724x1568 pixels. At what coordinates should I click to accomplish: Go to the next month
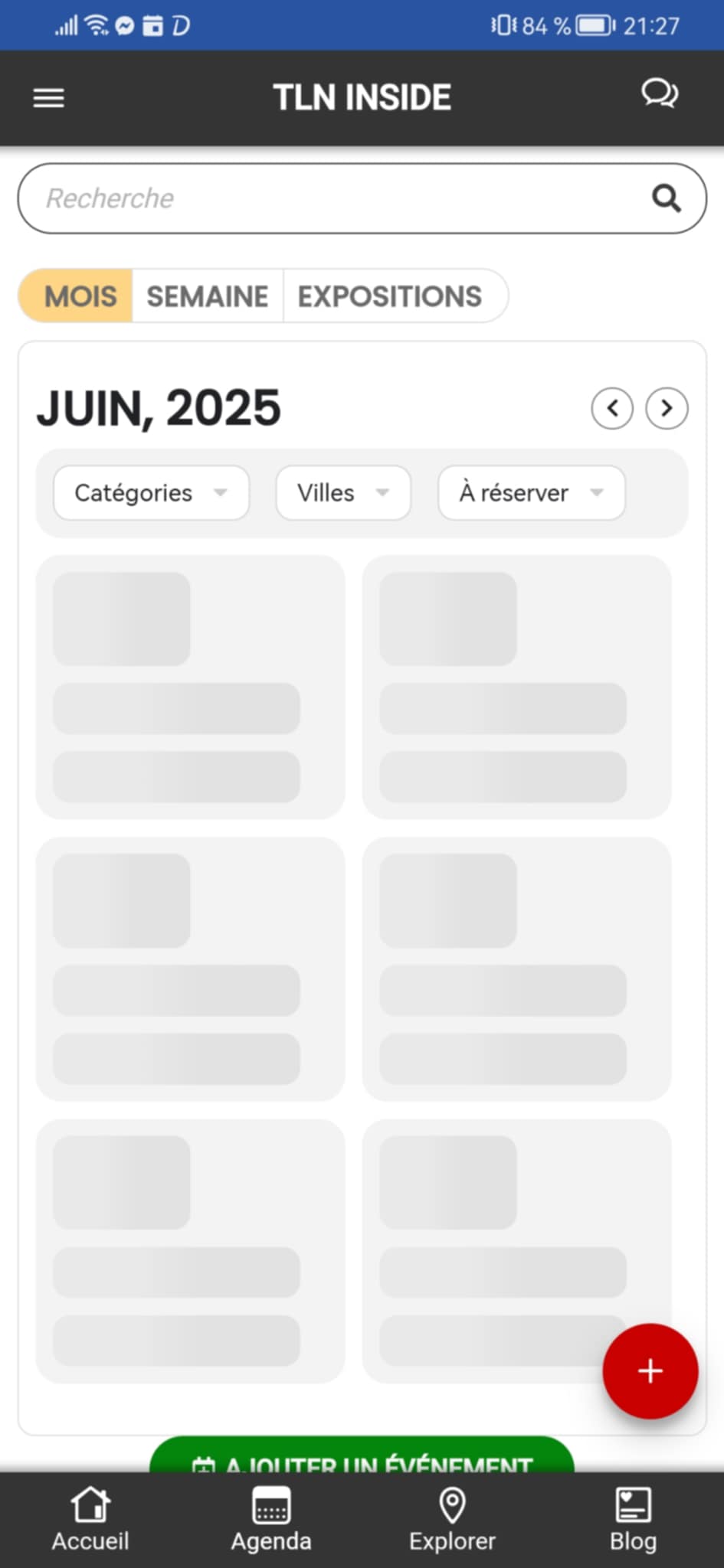point(667,408)
